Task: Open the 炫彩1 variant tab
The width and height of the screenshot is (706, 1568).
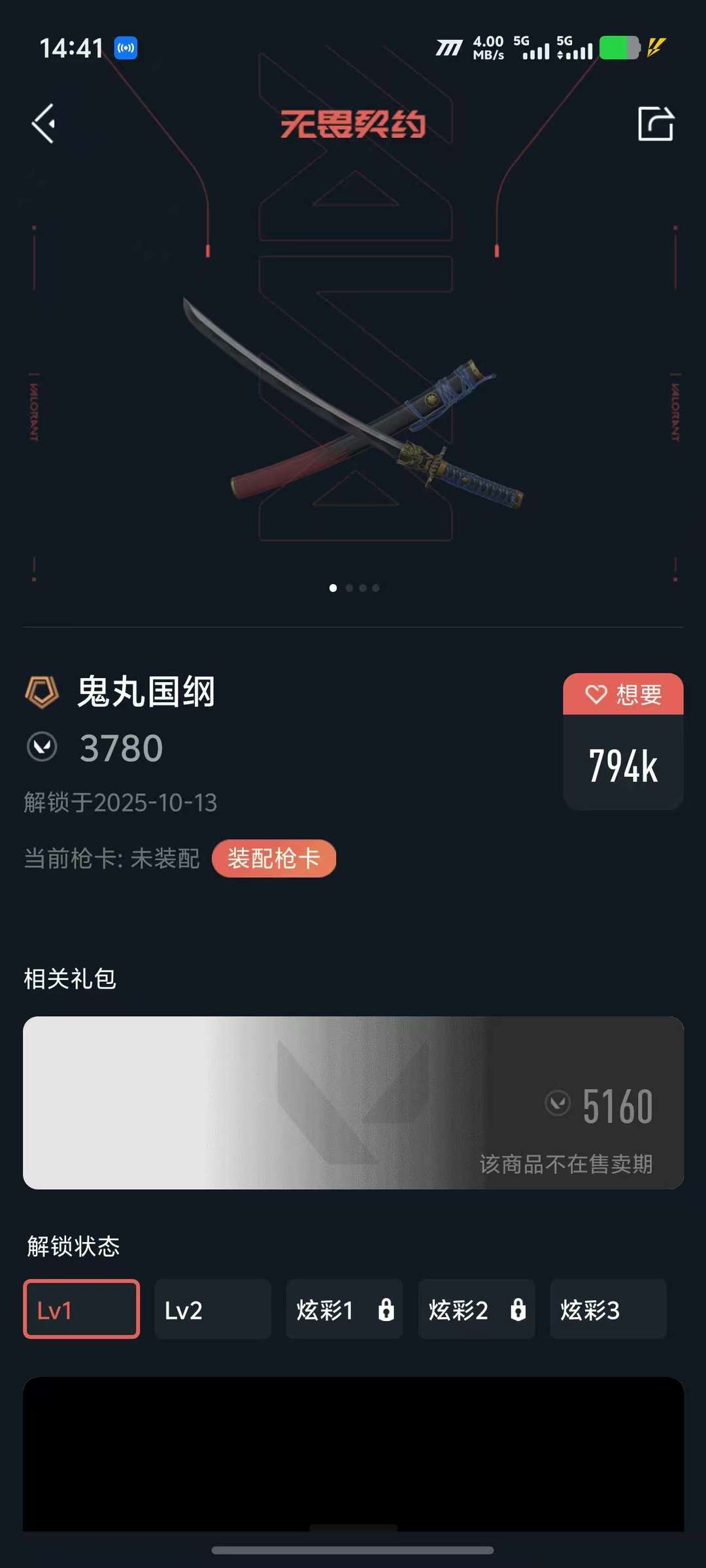Action: coord(345,1309)
